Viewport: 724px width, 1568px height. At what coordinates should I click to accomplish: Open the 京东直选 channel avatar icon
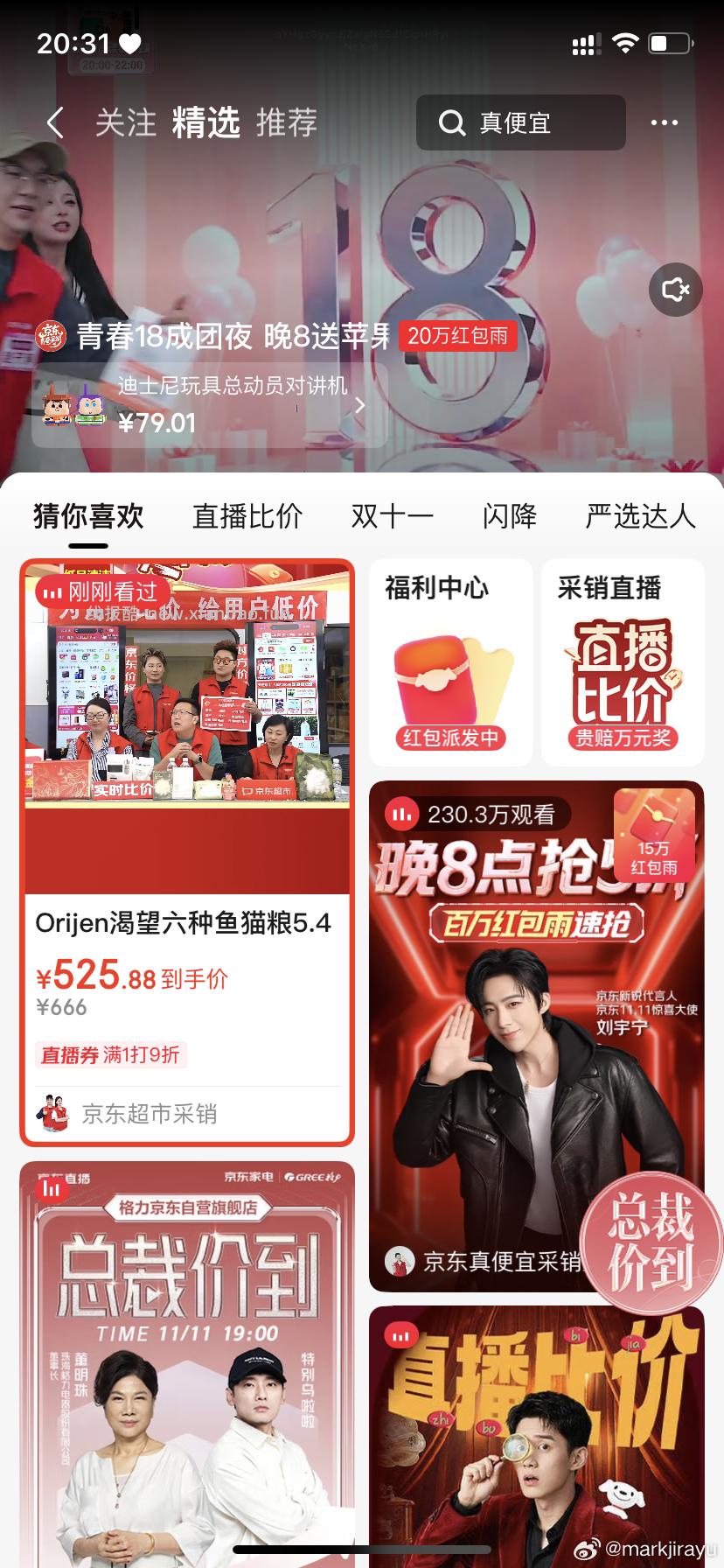(51, 335)
